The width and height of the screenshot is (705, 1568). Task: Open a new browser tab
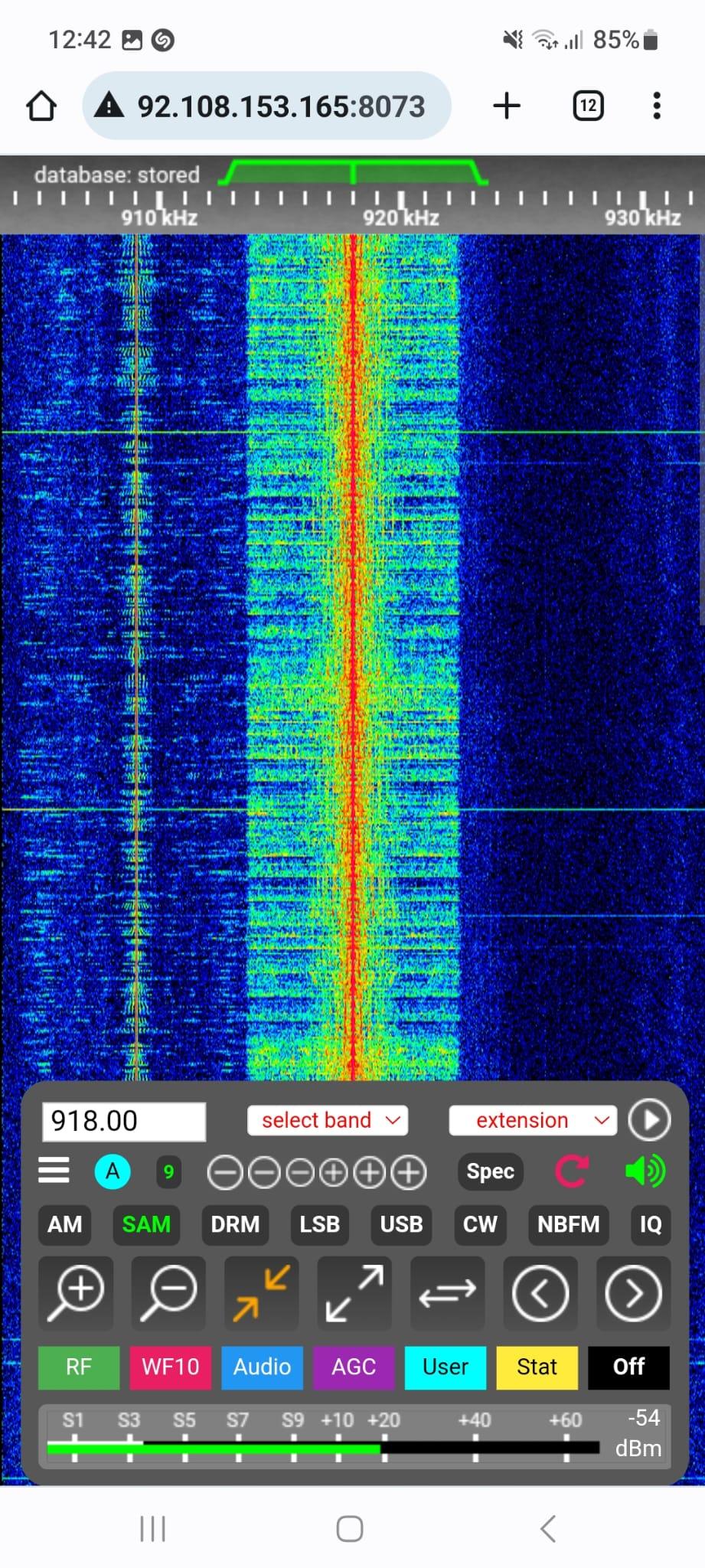pos(507,106)
